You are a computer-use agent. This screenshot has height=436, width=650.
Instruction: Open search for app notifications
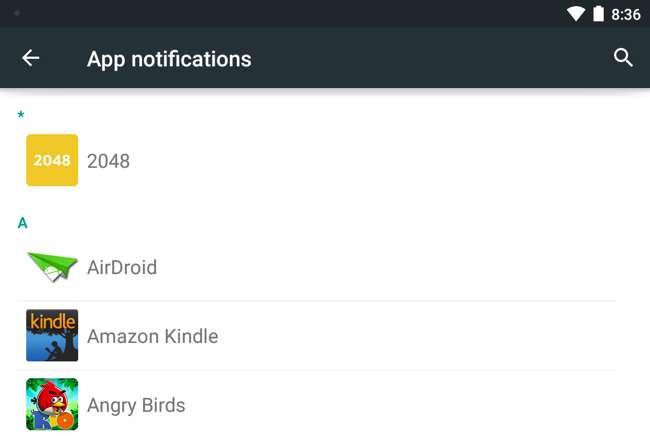point(623,58)
